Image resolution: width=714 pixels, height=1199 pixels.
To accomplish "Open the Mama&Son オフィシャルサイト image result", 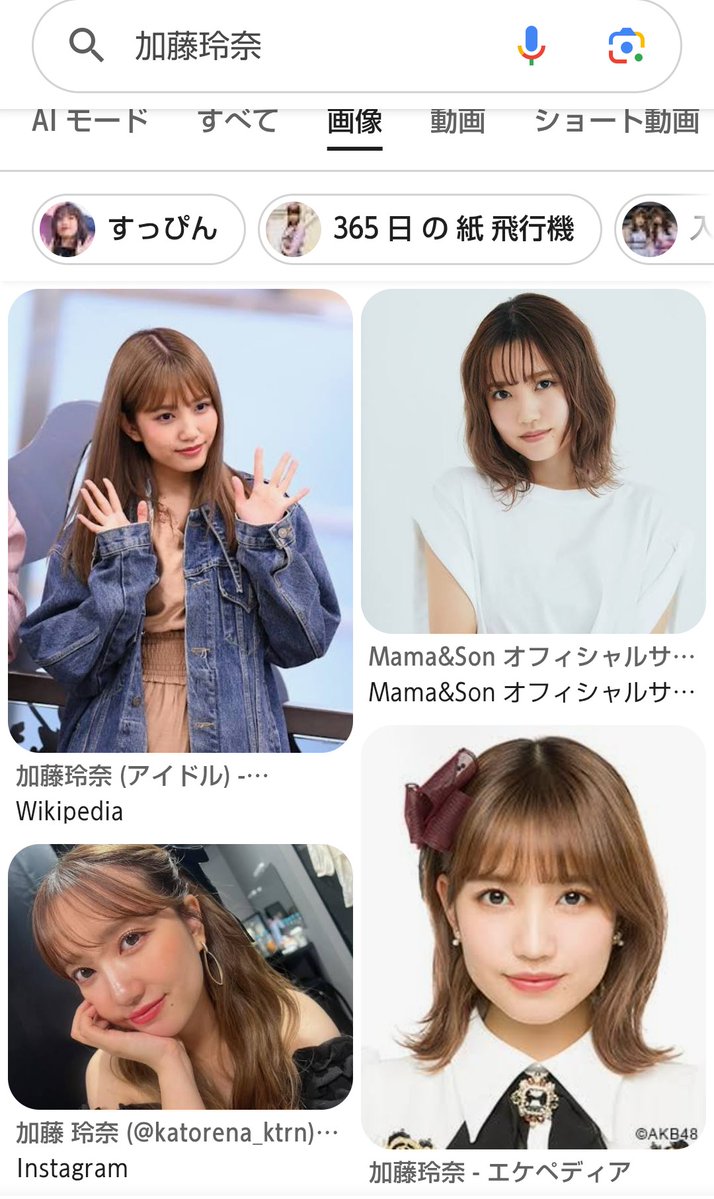I will tap(533, 461).
